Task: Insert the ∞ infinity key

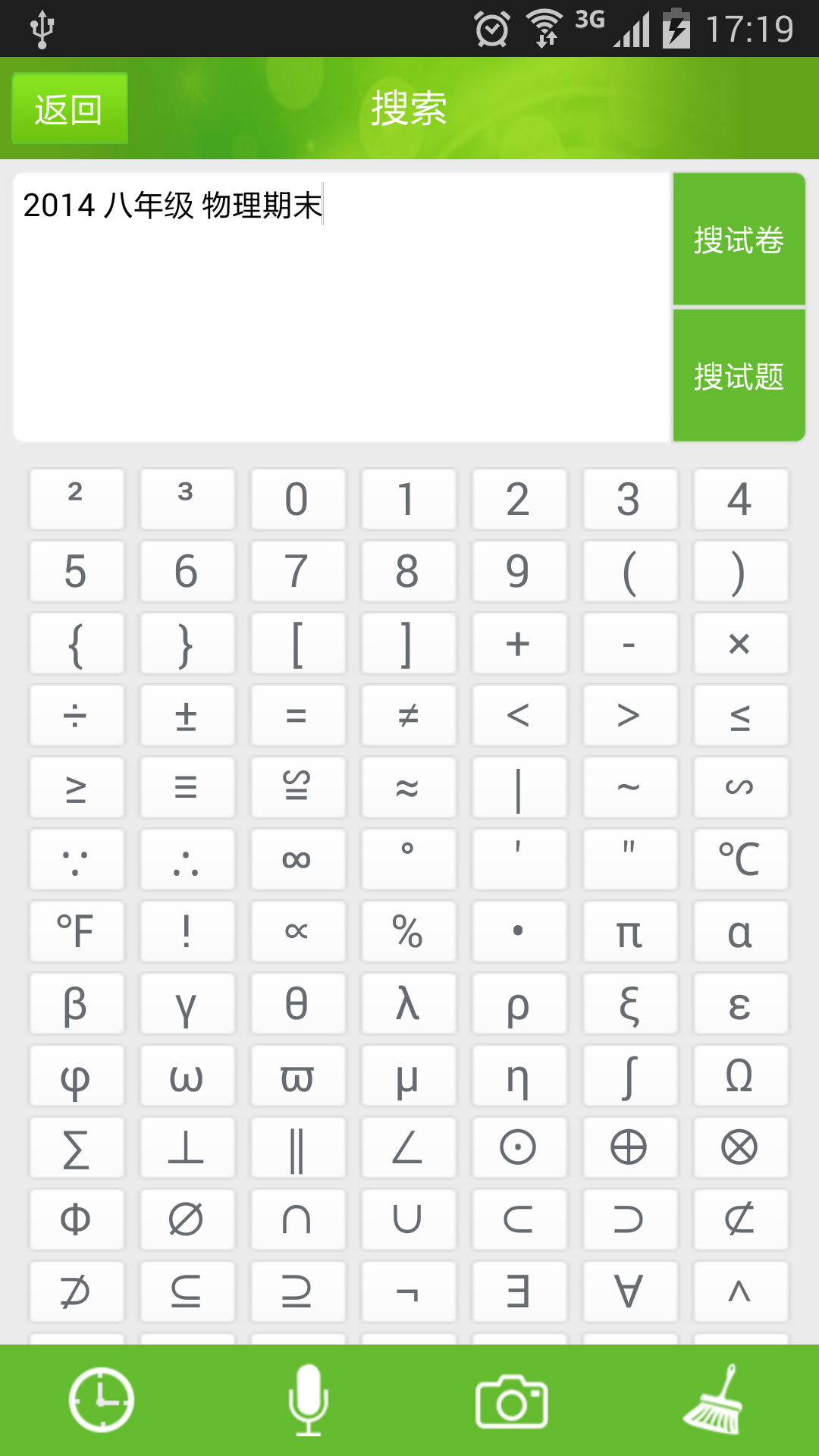Action: pos(297,859)
